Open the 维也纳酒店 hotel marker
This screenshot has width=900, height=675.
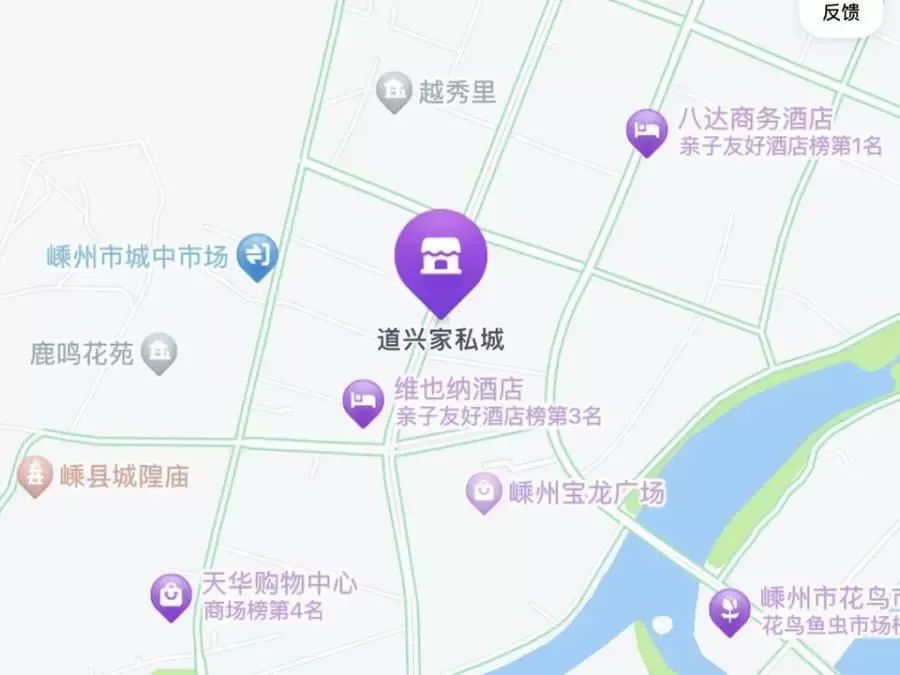363,400
